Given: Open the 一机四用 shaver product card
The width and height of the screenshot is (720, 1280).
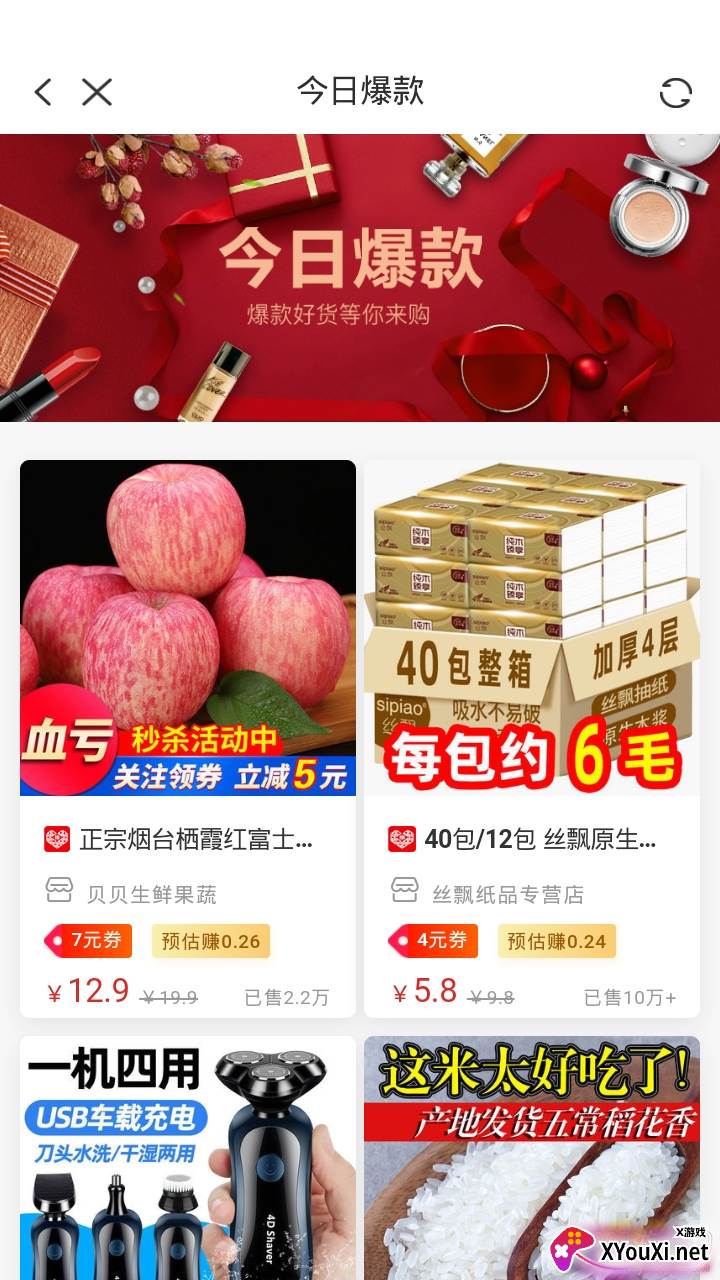Looking at the screenshot, I should (x=188, y=1158).
